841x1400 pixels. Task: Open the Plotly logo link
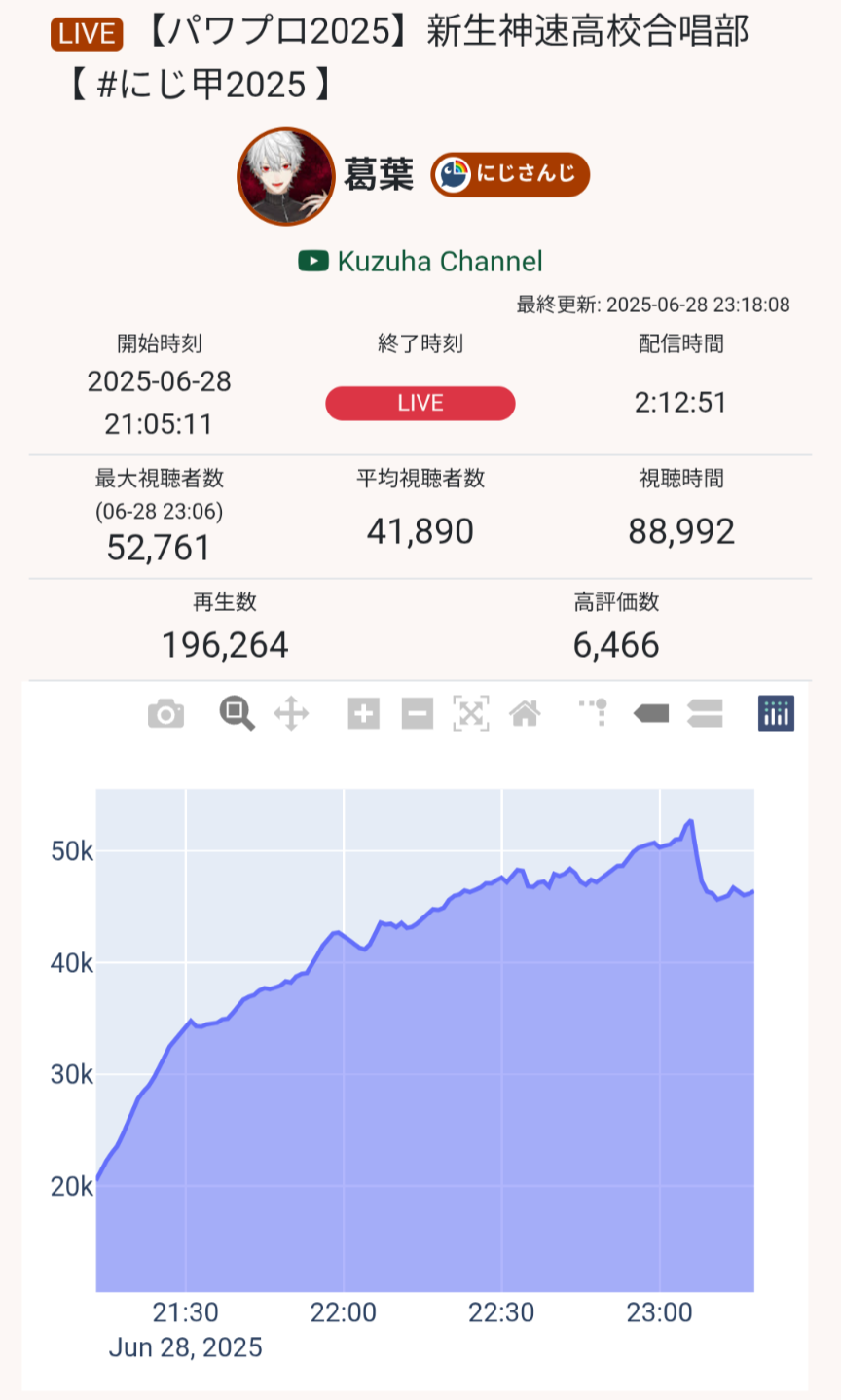(x=776, y=713)
